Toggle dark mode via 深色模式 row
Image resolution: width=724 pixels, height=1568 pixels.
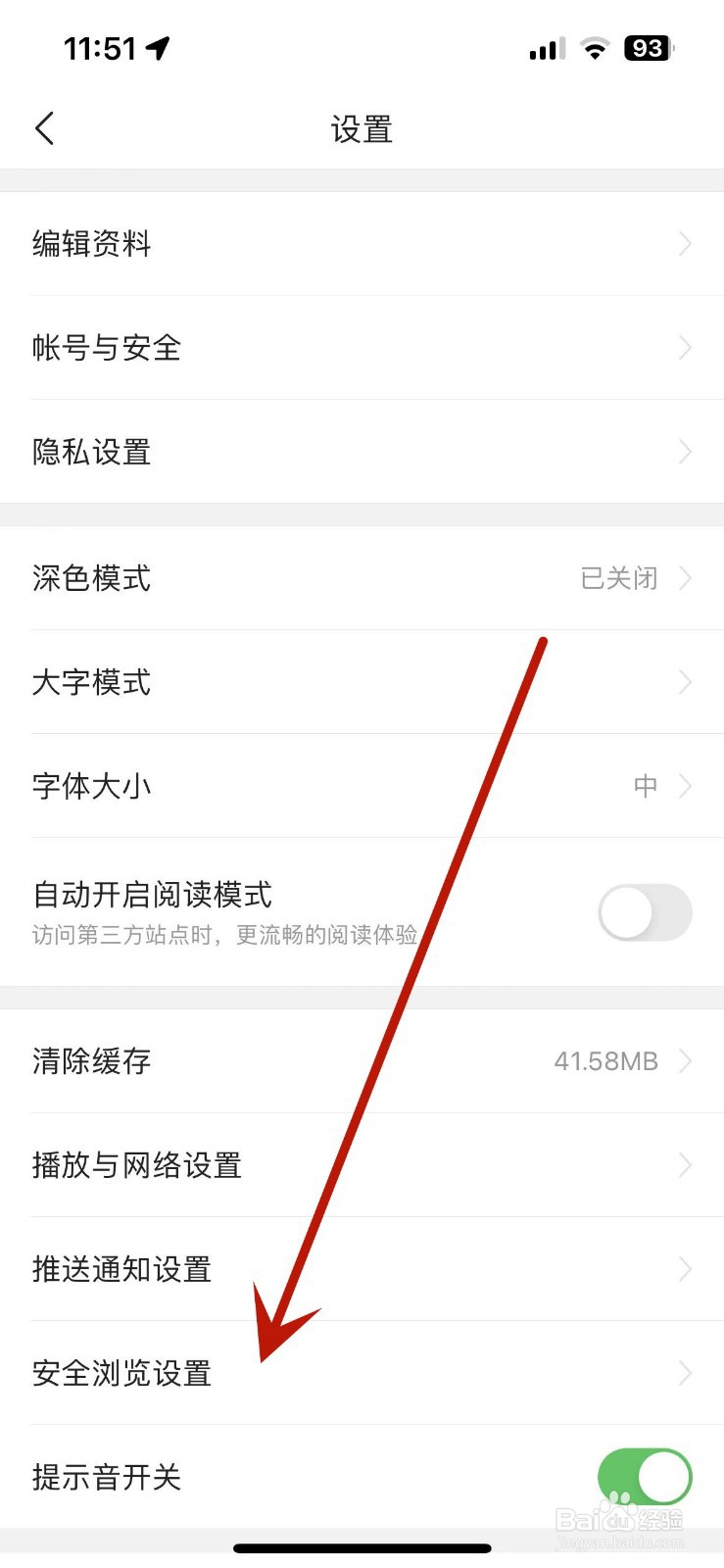(x=294, y=578)
